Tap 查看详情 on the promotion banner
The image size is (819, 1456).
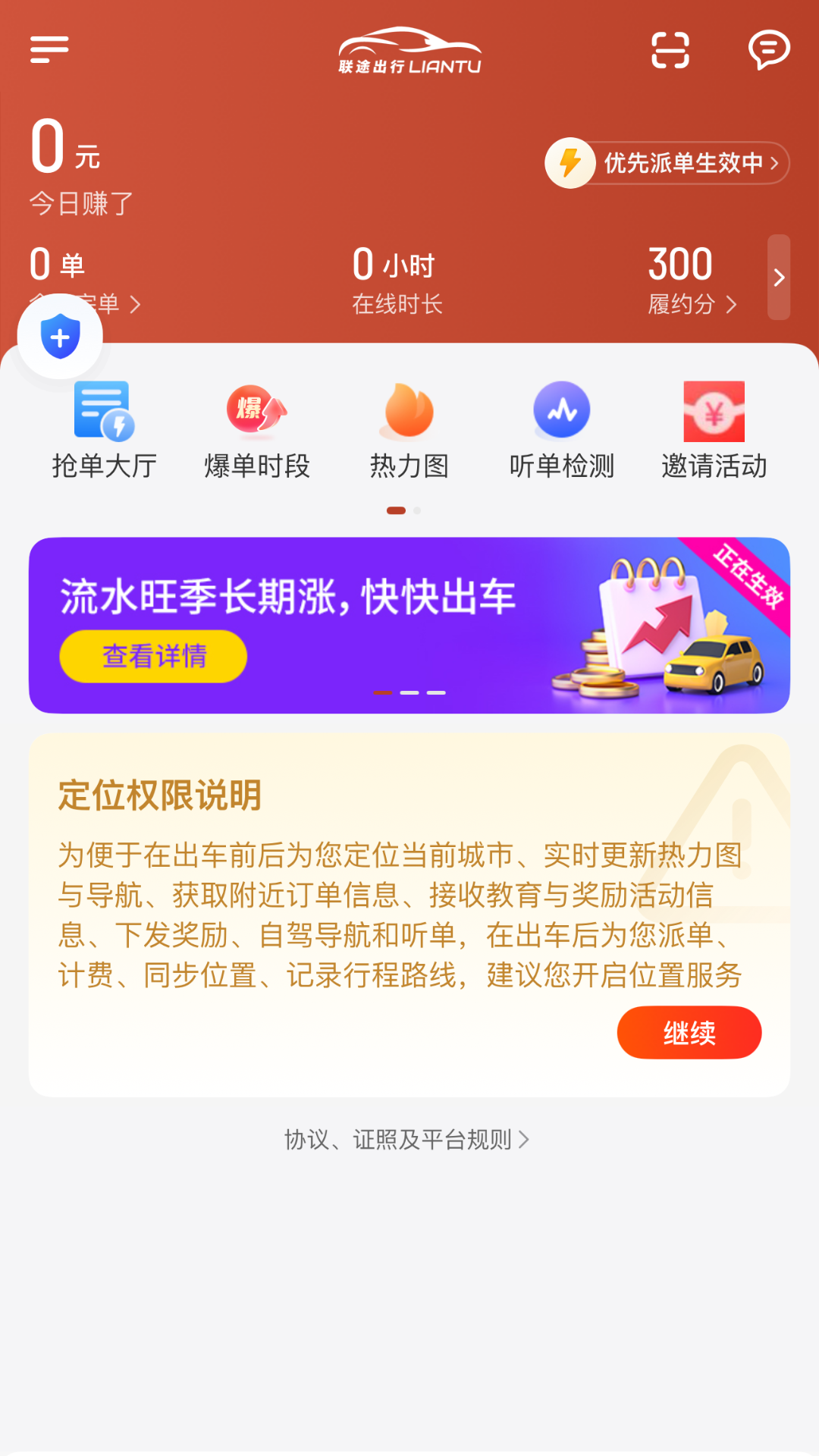(152, 655)
